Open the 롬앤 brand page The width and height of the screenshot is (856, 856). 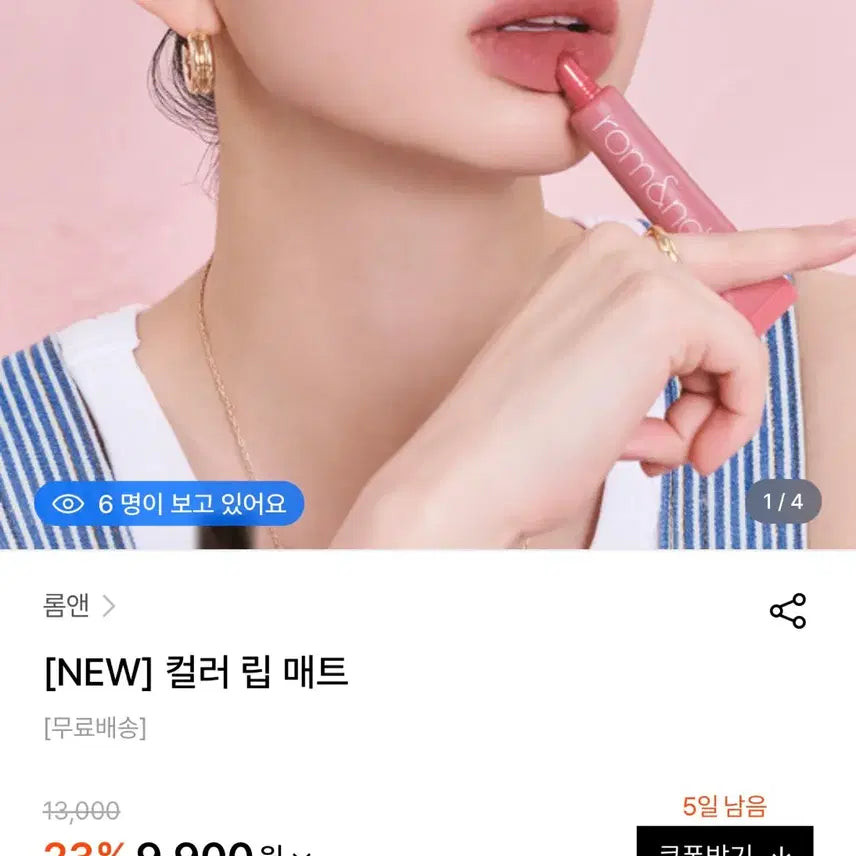point(79,606)
